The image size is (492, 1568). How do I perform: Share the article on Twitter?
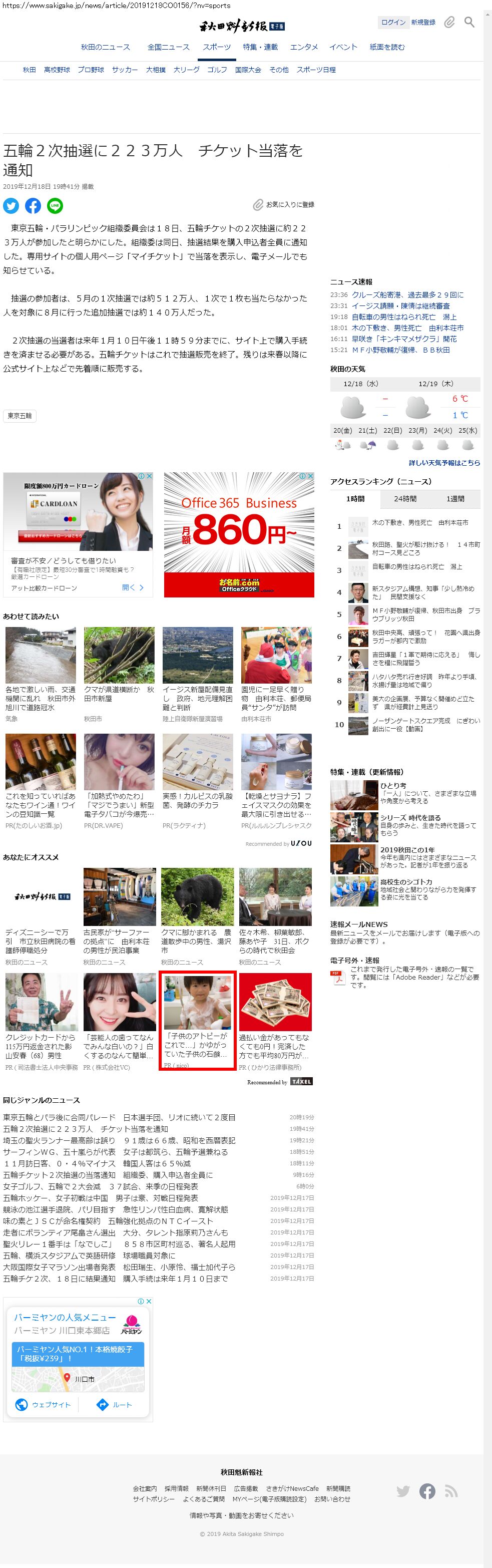coord(11,206)
